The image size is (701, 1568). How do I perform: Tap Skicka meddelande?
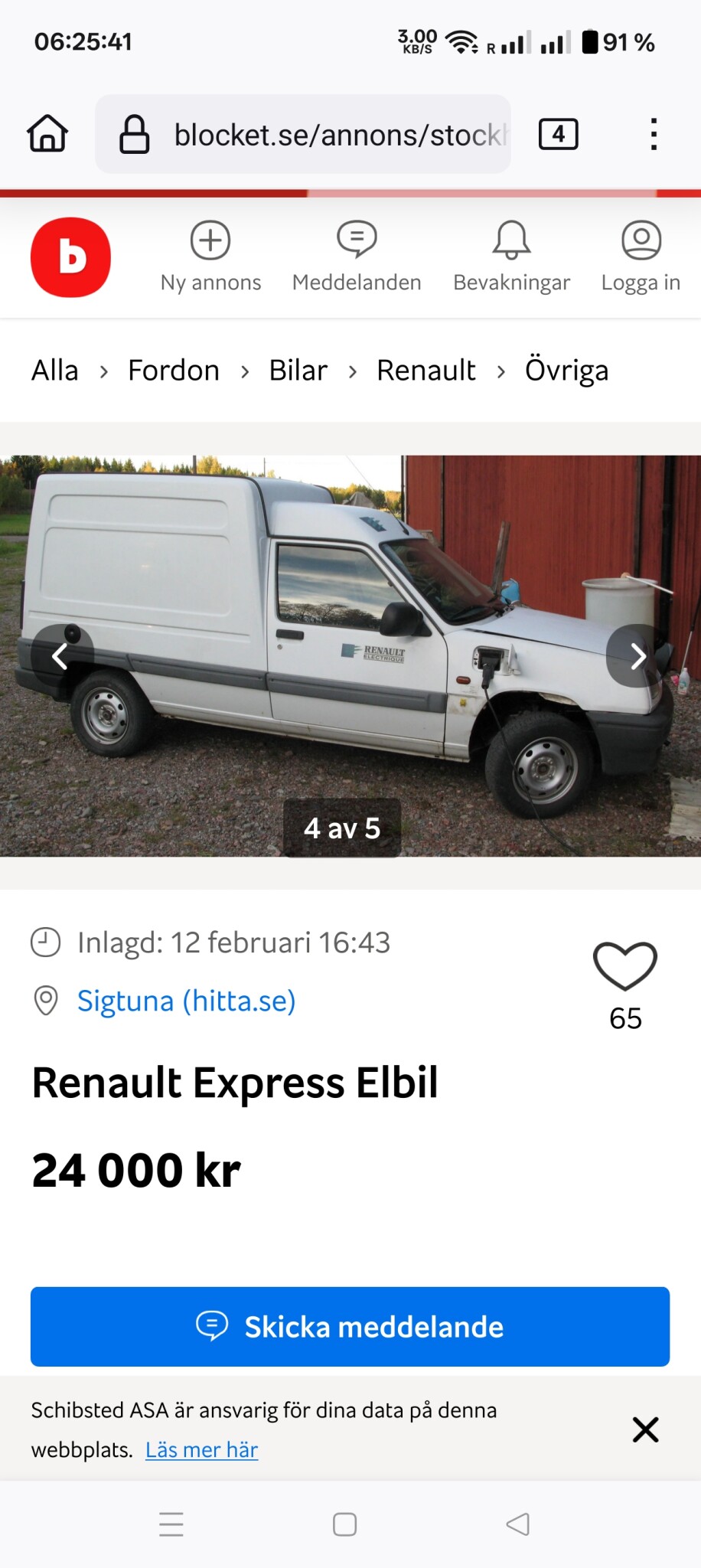coord(350,1327)
